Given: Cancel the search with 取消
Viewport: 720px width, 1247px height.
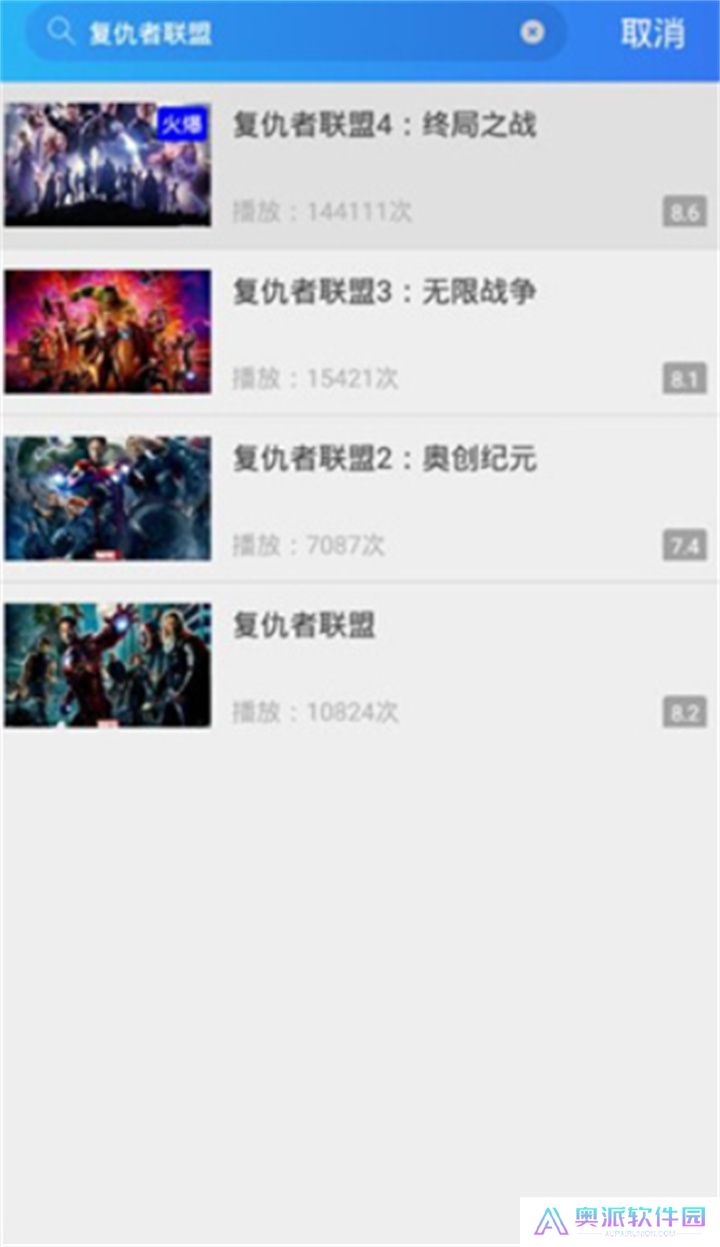Looking at the screenshot, I should click(652, 33).
